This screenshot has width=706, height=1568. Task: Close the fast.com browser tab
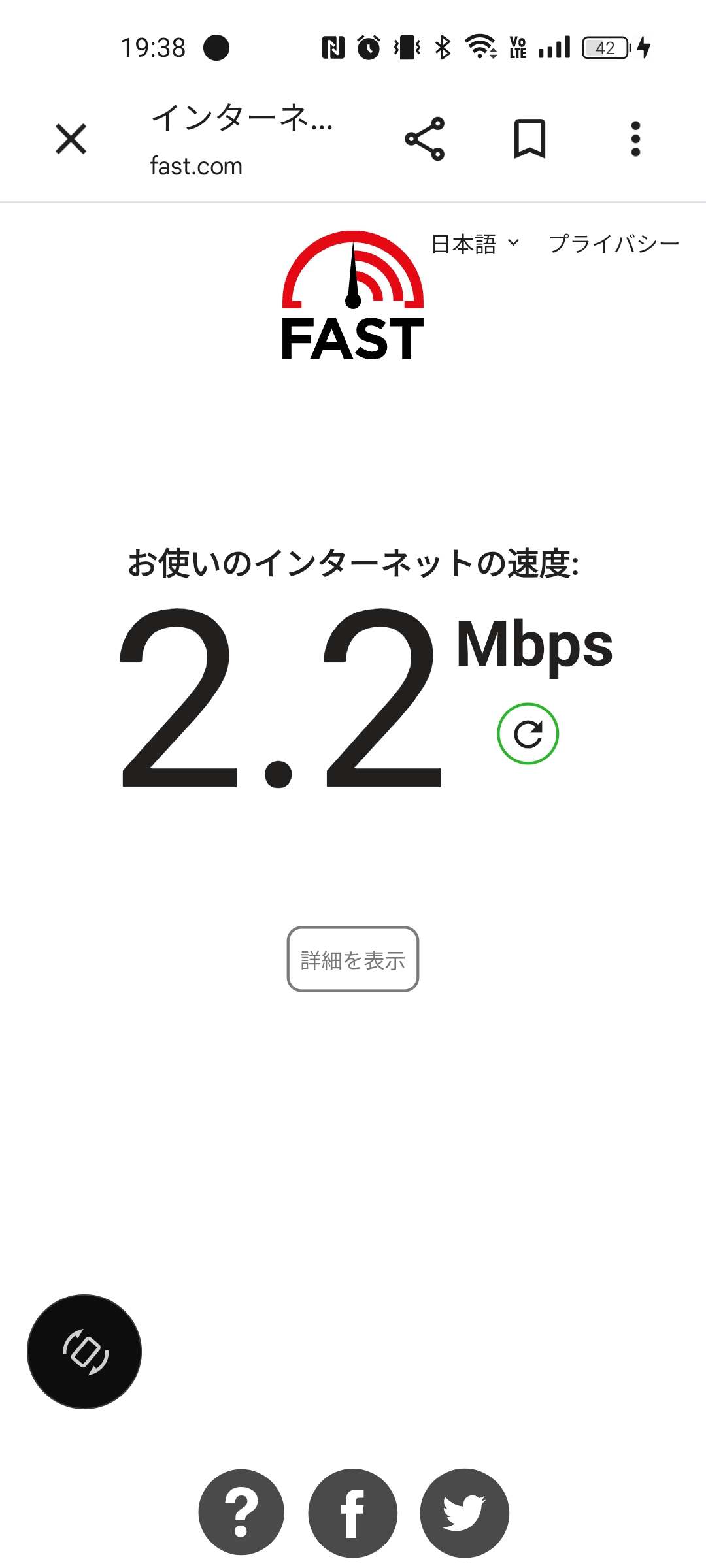click(x=71, y=139)
